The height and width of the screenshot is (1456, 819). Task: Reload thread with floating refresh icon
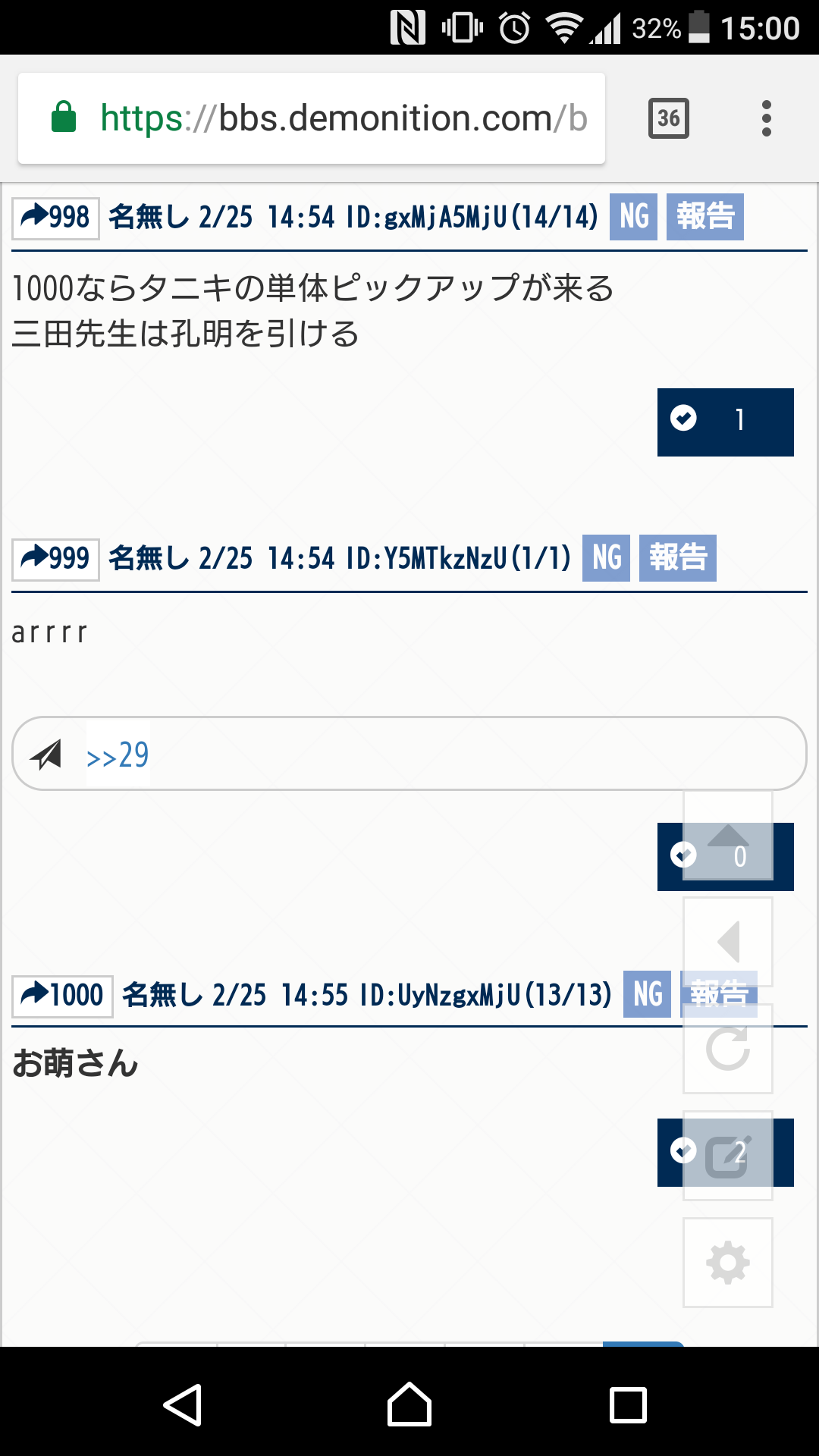pyautogui.click(x=728, y=1049)
